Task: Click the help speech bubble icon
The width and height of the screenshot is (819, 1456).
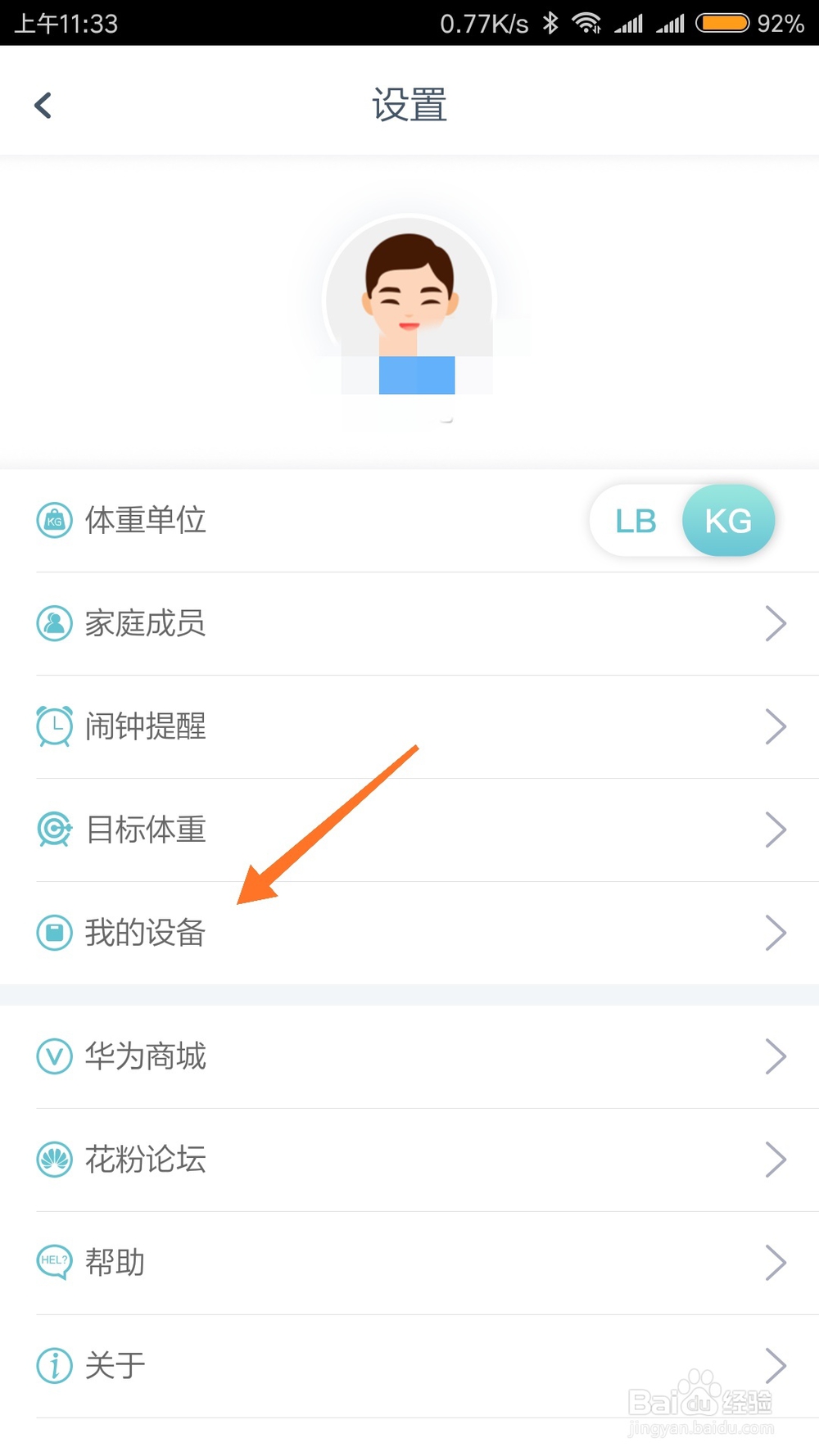Action: tap(54, 1262)
